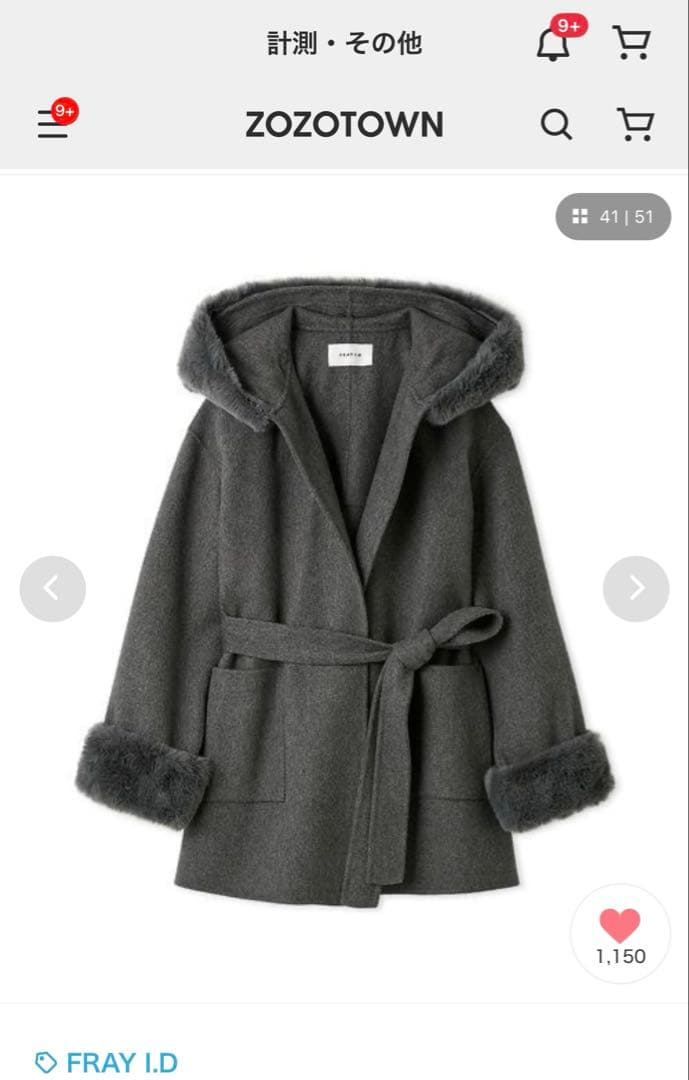Open the image grid view 41 | 51

point(613,217)
